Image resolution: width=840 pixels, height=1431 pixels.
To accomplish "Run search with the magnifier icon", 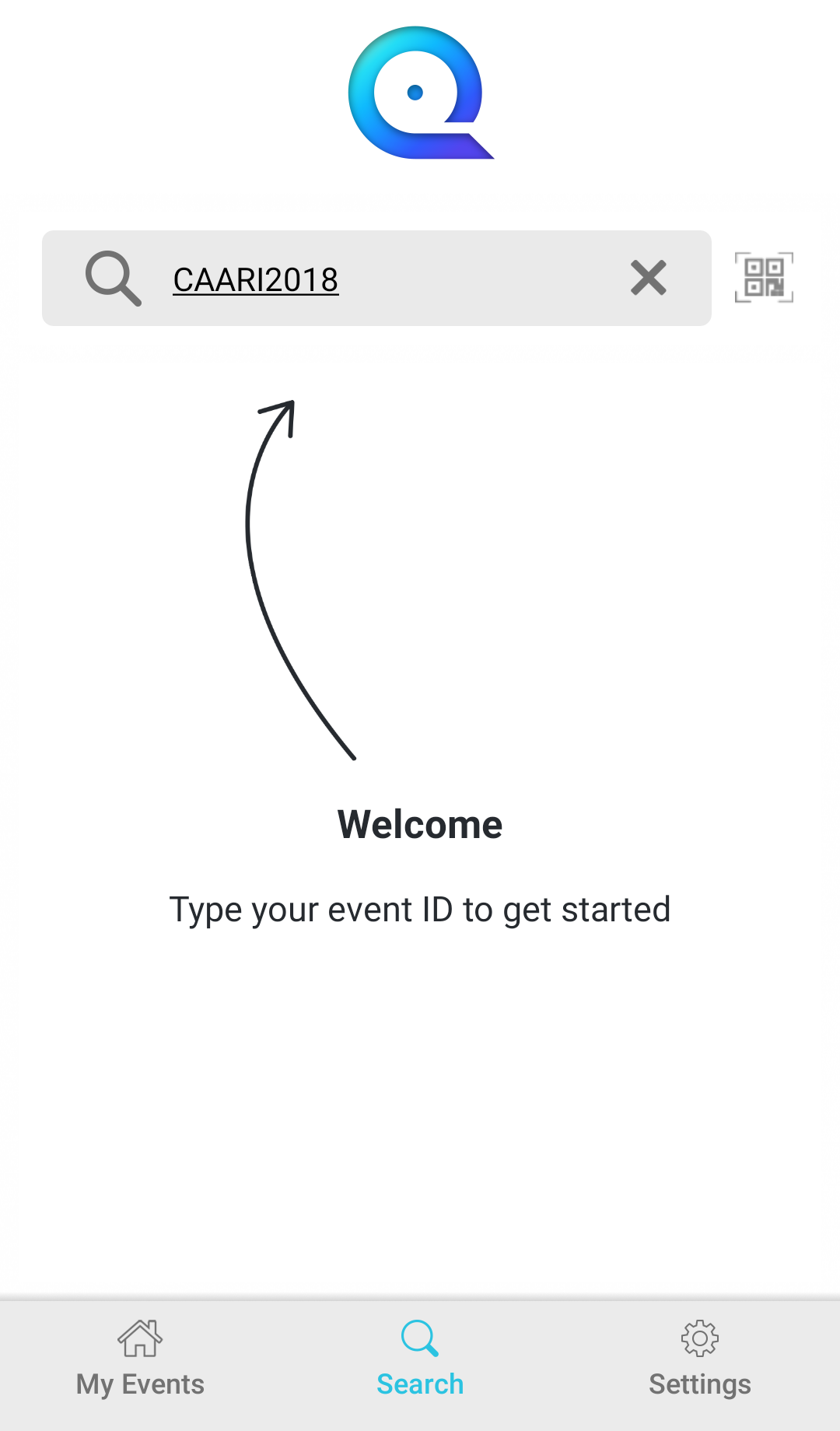I will pos(114,278).
